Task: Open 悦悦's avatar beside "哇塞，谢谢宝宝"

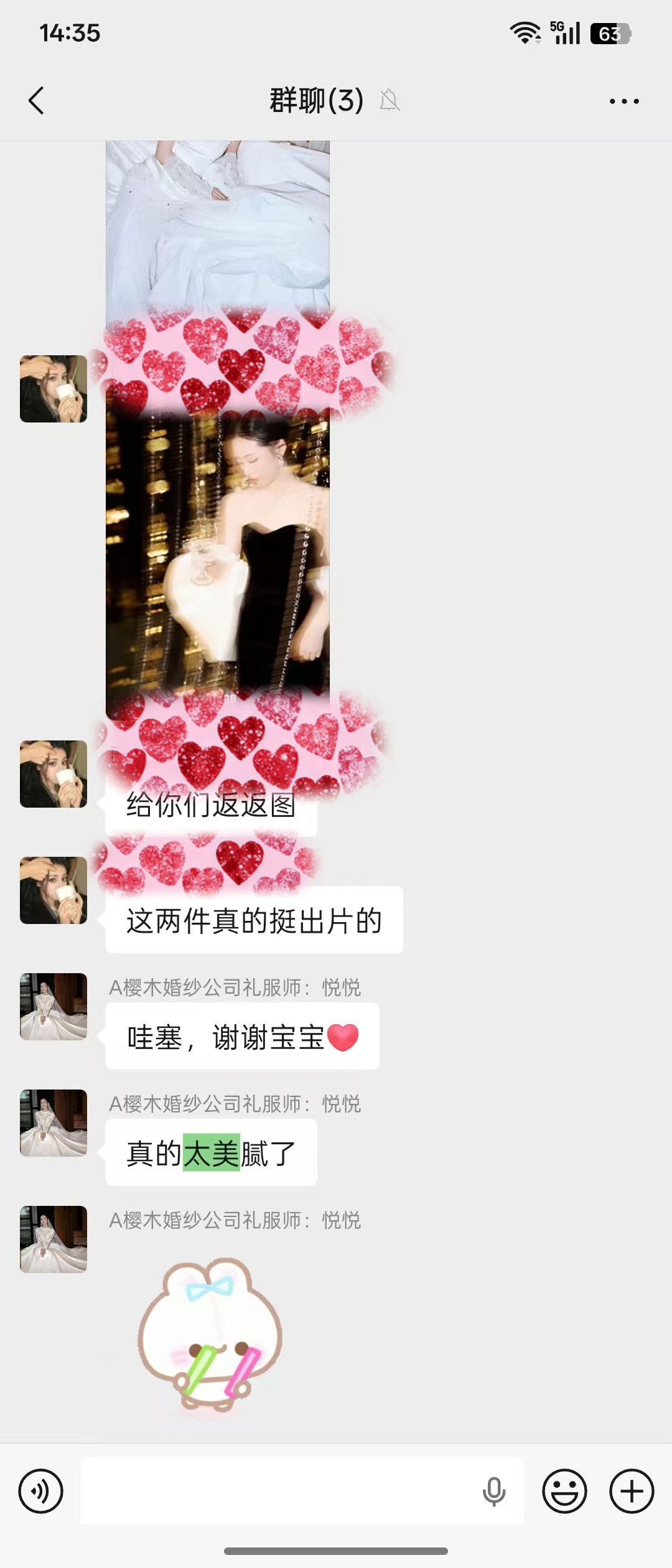Action: (x=54, y=1007)
